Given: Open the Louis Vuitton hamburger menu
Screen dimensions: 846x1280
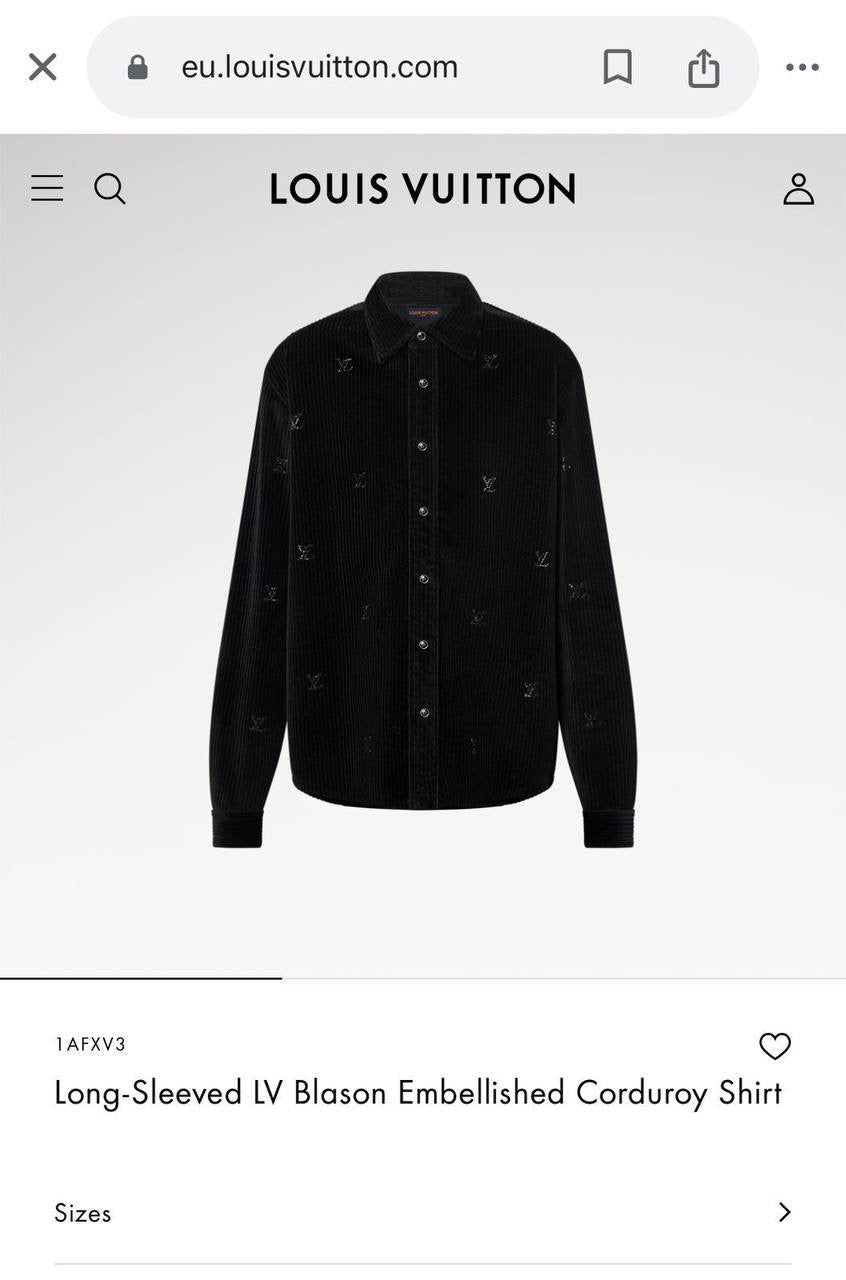Looking at the screenshot, I should pyautogui.click(x=47, y=188).
